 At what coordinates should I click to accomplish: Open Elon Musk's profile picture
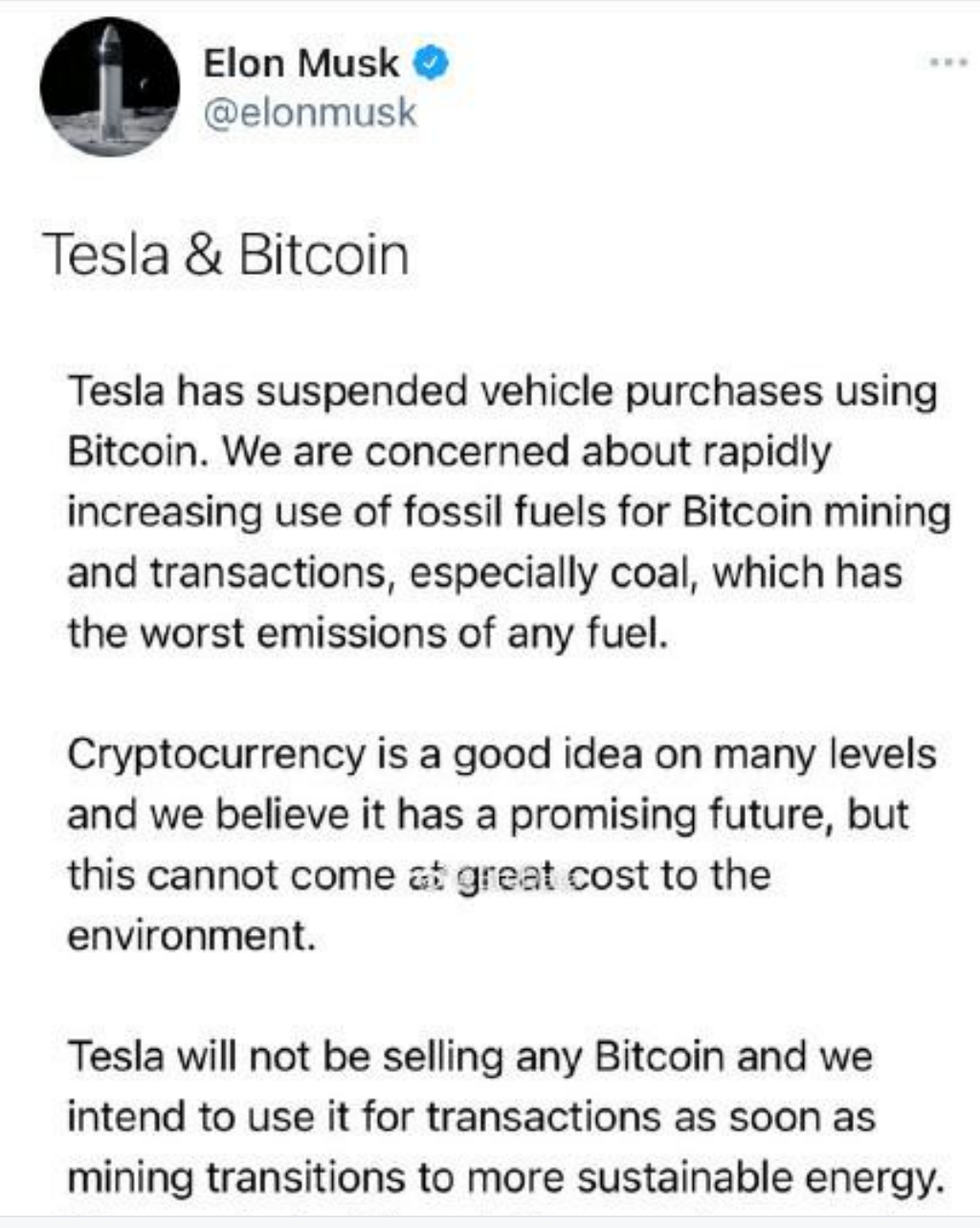[x=109, y=87]
